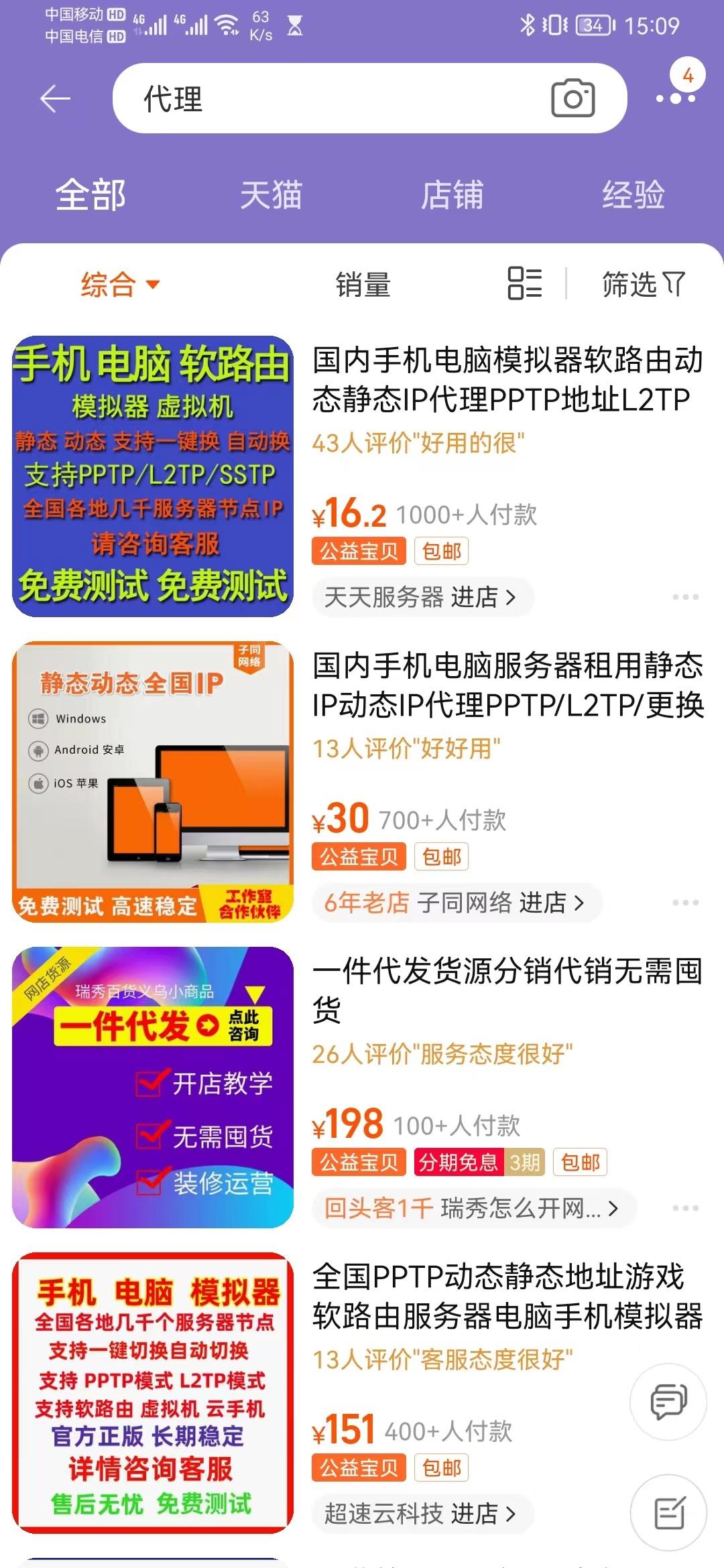Viewport: 724px width, 1568px height.
Task: Expand the 综合 sort dropdown
Action: click(x=121, y=284)
